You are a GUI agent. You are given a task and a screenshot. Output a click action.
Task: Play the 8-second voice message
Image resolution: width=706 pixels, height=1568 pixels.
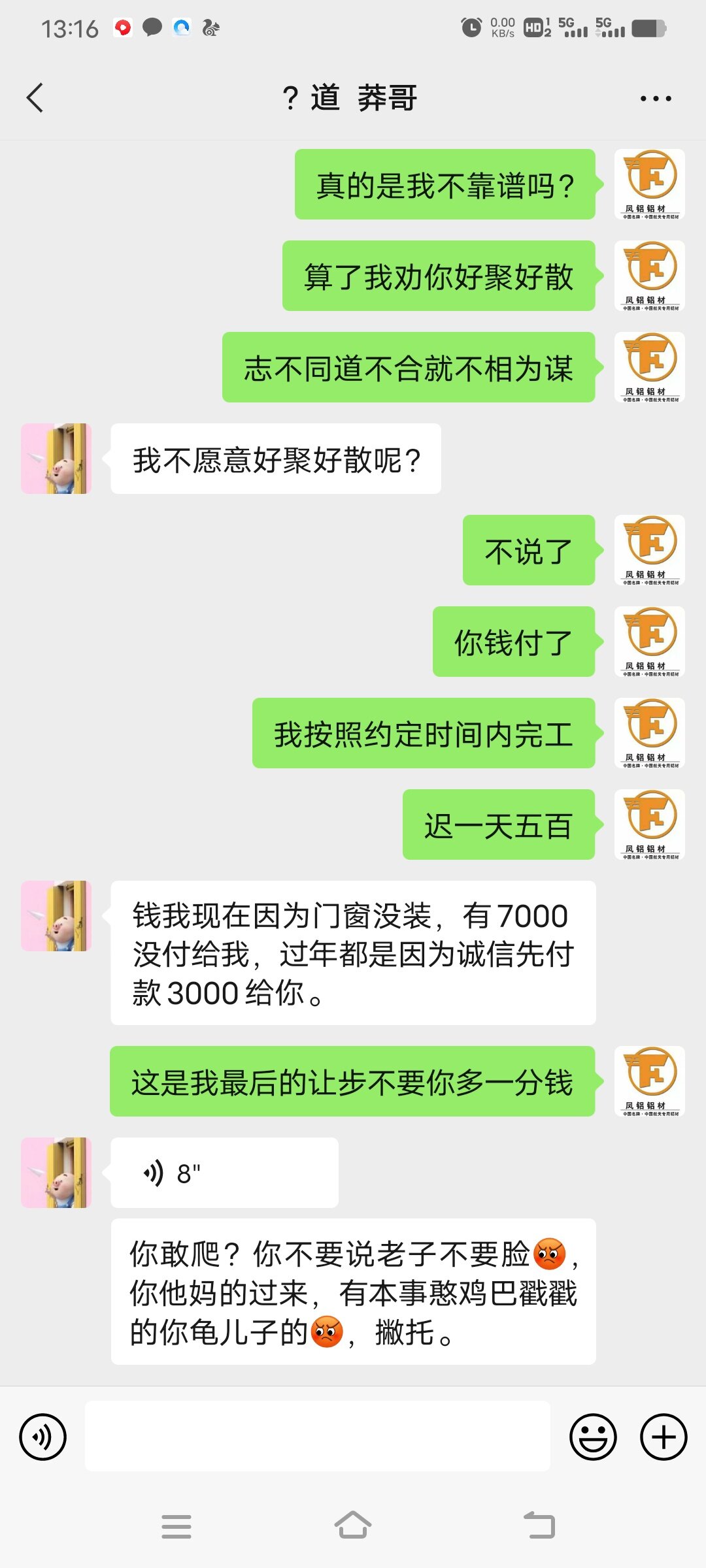tap(224, 1173)
